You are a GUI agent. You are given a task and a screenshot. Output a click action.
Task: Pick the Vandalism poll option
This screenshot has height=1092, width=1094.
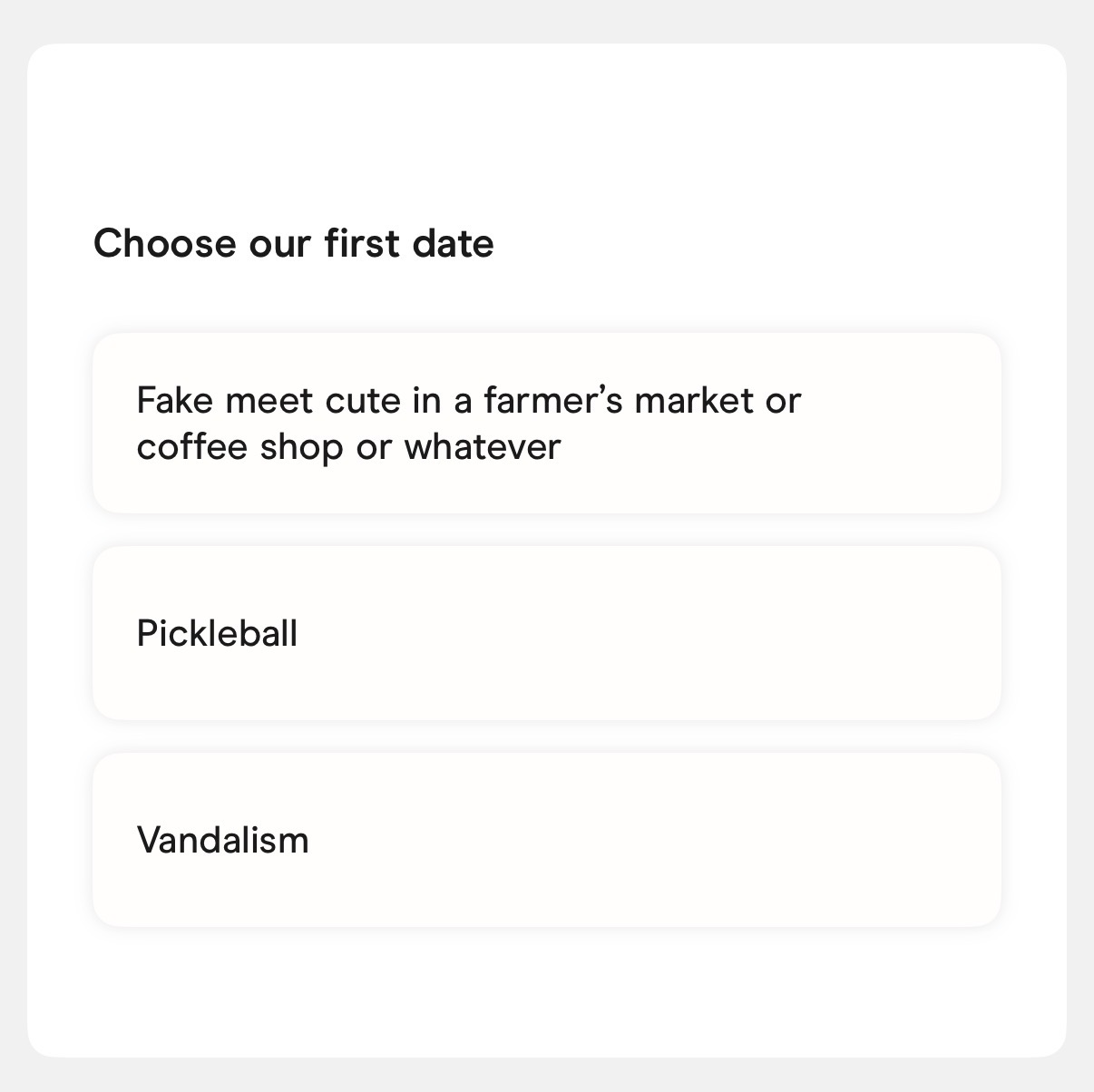tap(546, 840)
